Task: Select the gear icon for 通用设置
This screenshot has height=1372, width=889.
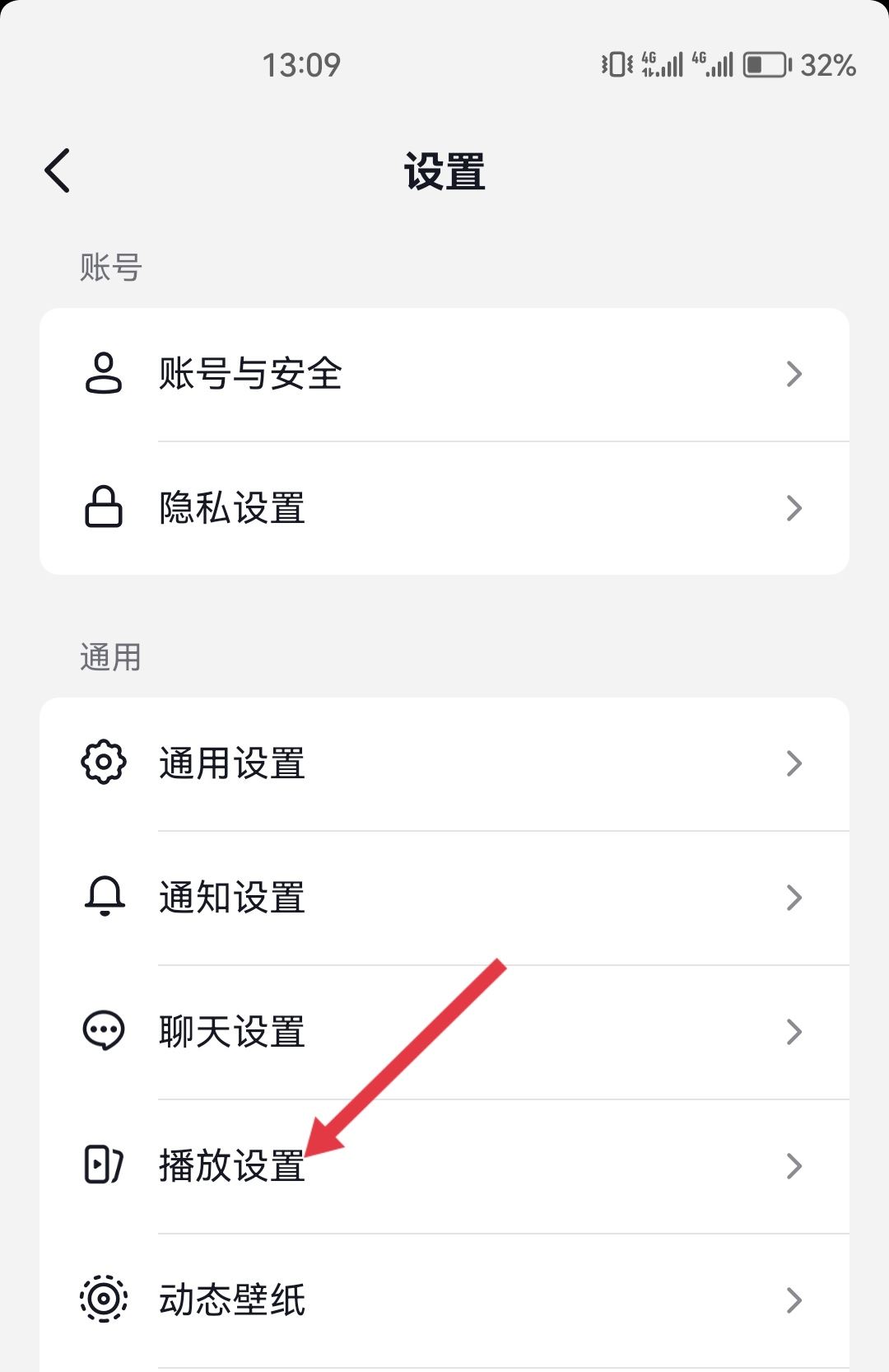Action: click(x=103, y=763)
